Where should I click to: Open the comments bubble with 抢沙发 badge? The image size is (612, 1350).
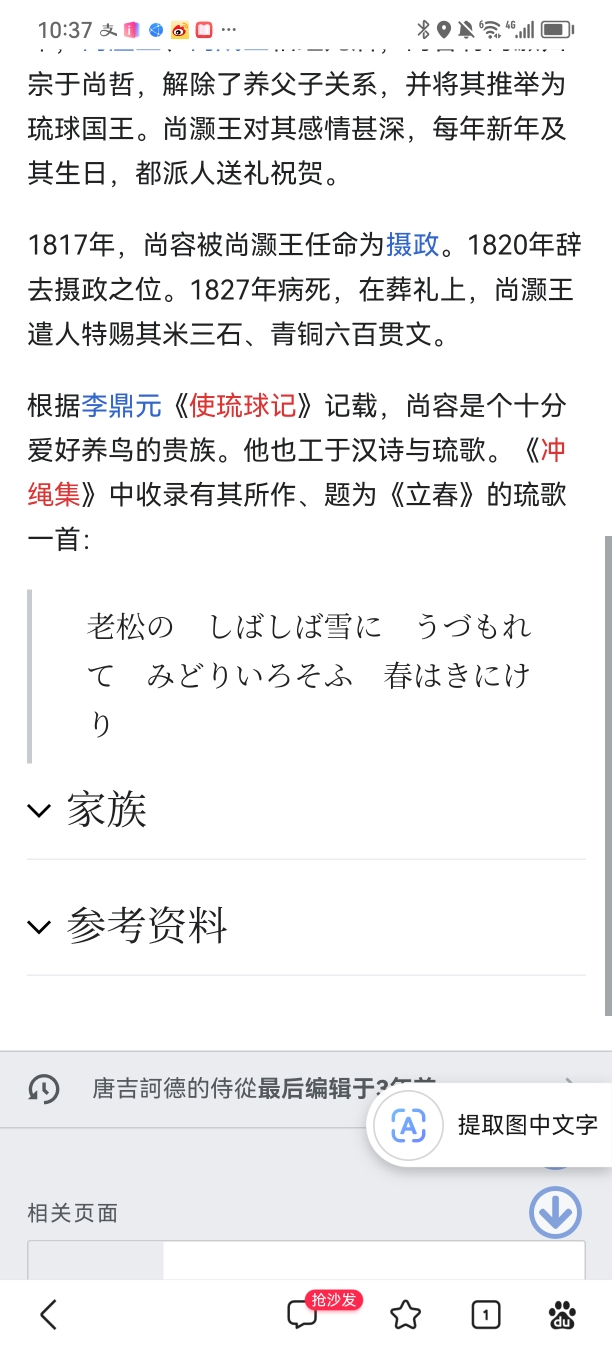coord(302,1315)
